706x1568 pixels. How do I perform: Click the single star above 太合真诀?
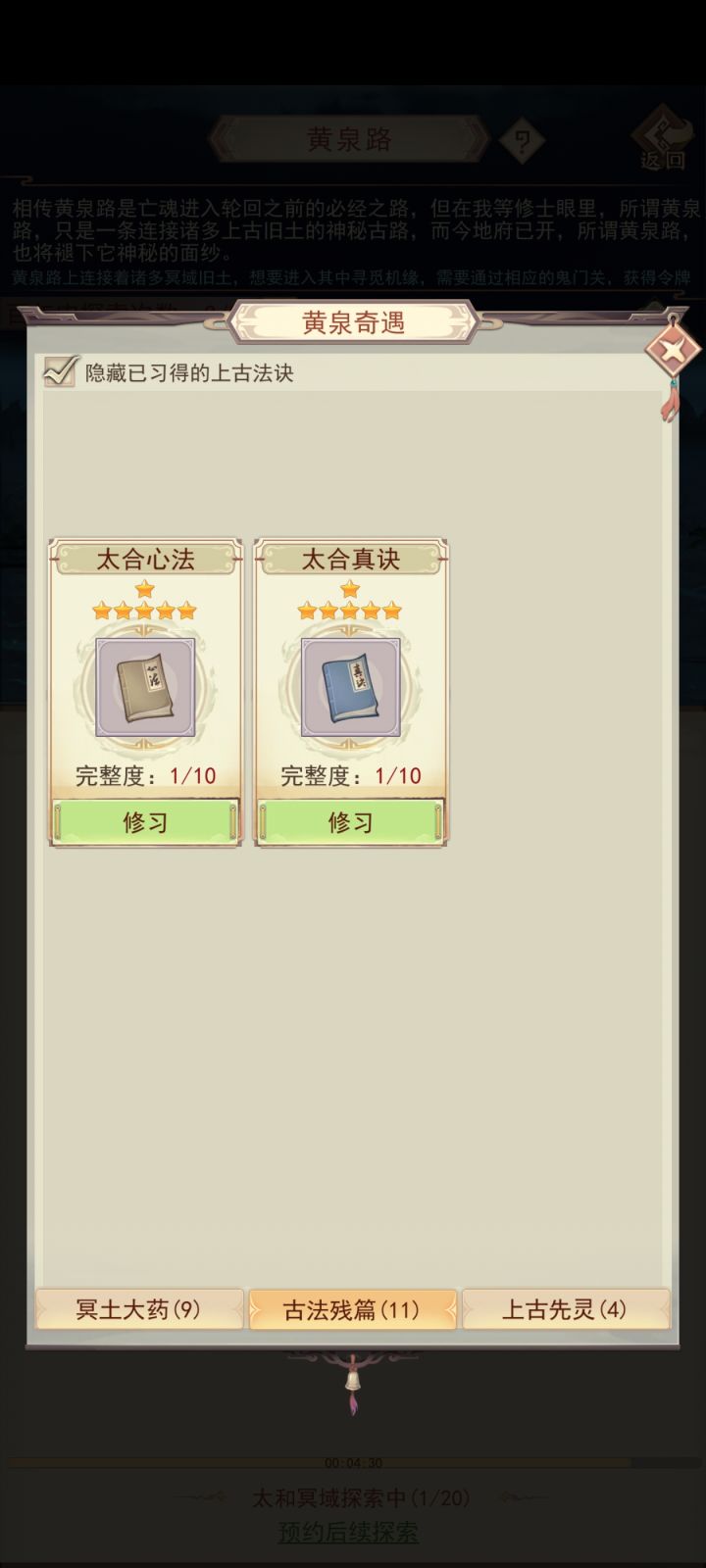click(349, 587)
